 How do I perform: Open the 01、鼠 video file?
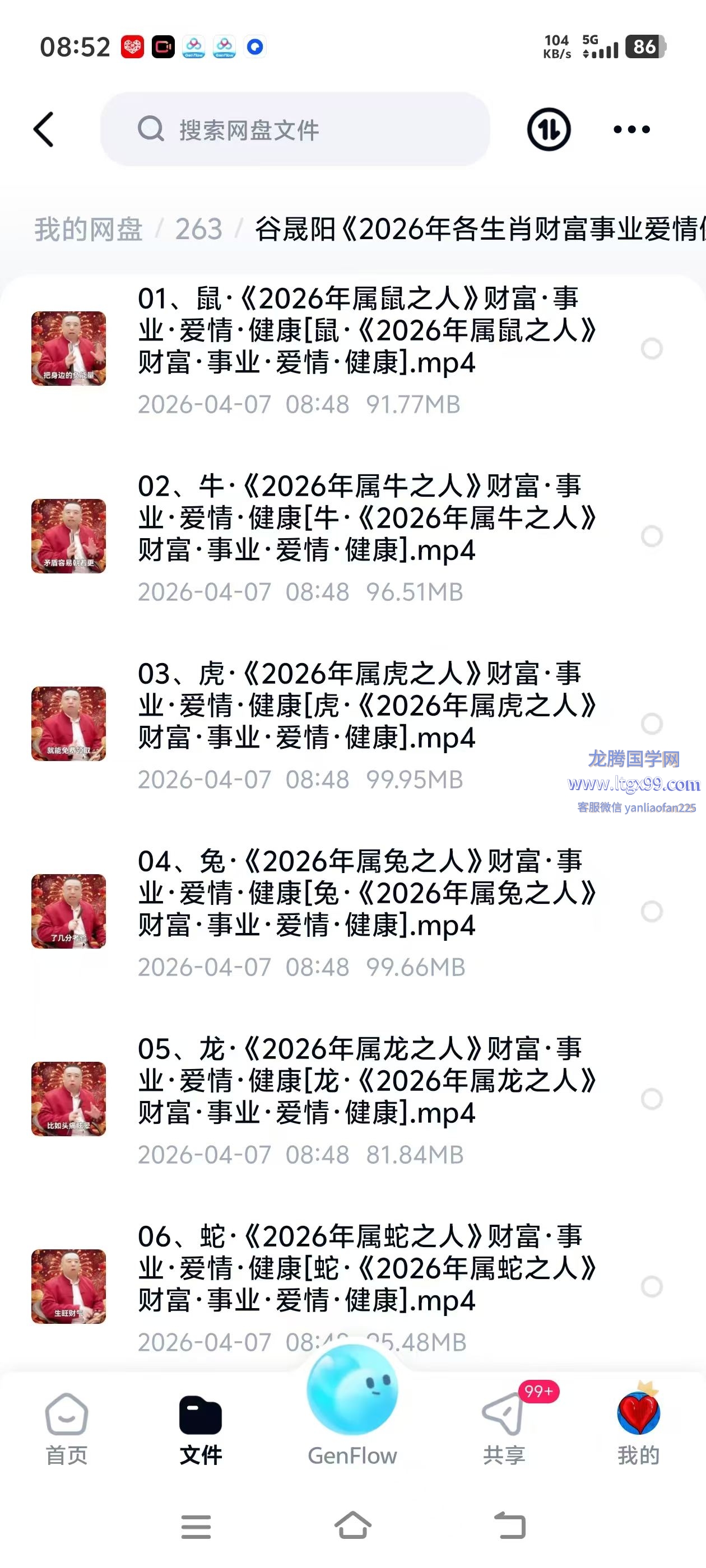pyautogui.click(x=365, y=331)
